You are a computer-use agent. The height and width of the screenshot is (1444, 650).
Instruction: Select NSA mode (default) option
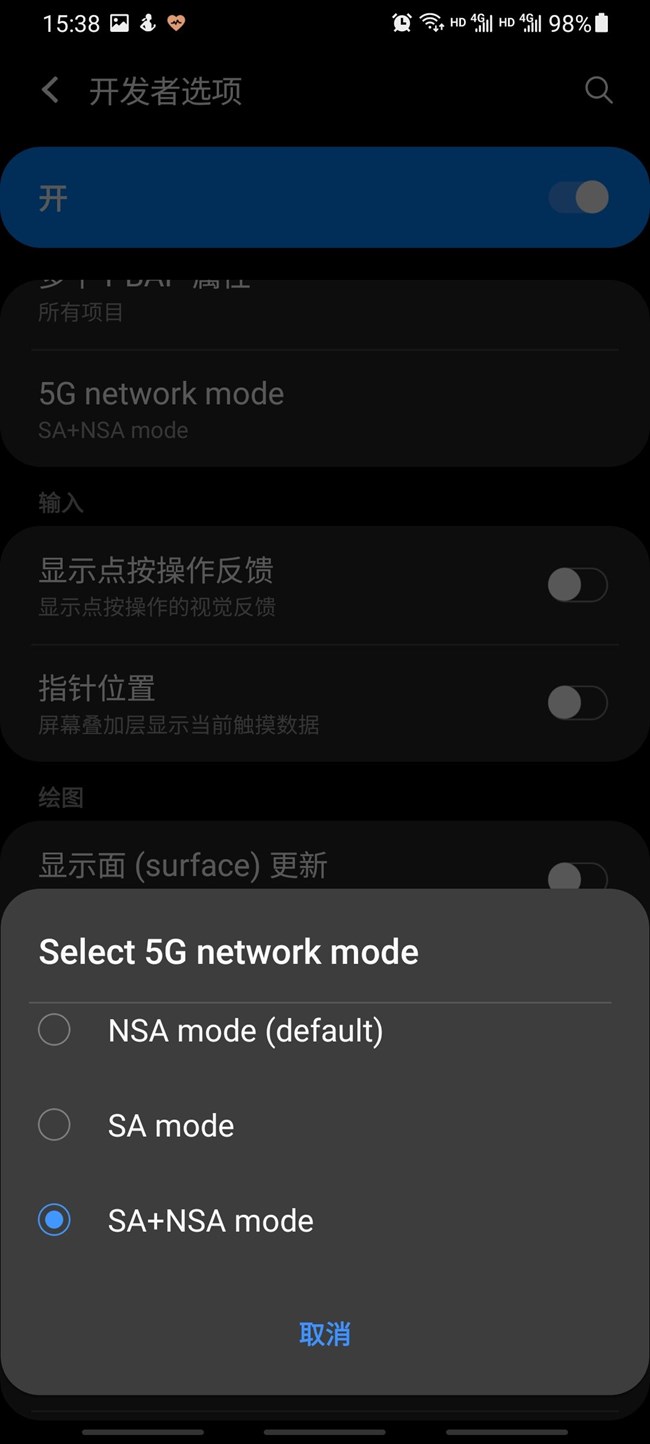(x=54, y=1030)
